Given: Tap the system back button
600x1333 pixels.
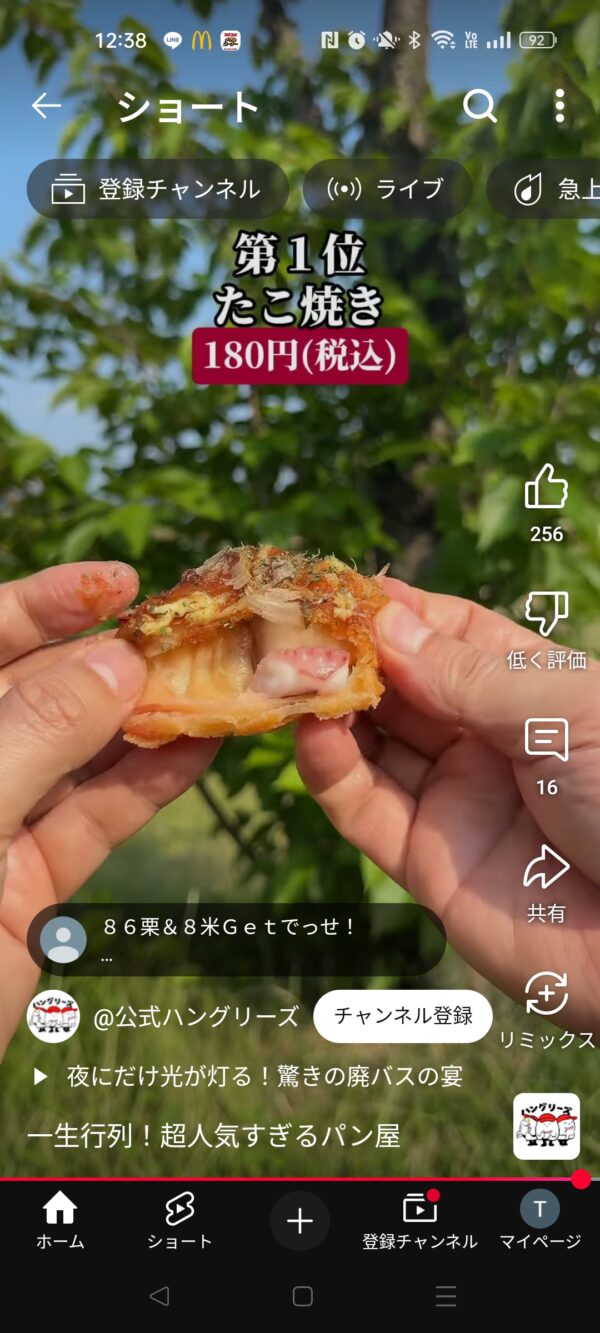Looking at the screenshot, I should (158, 1297).
